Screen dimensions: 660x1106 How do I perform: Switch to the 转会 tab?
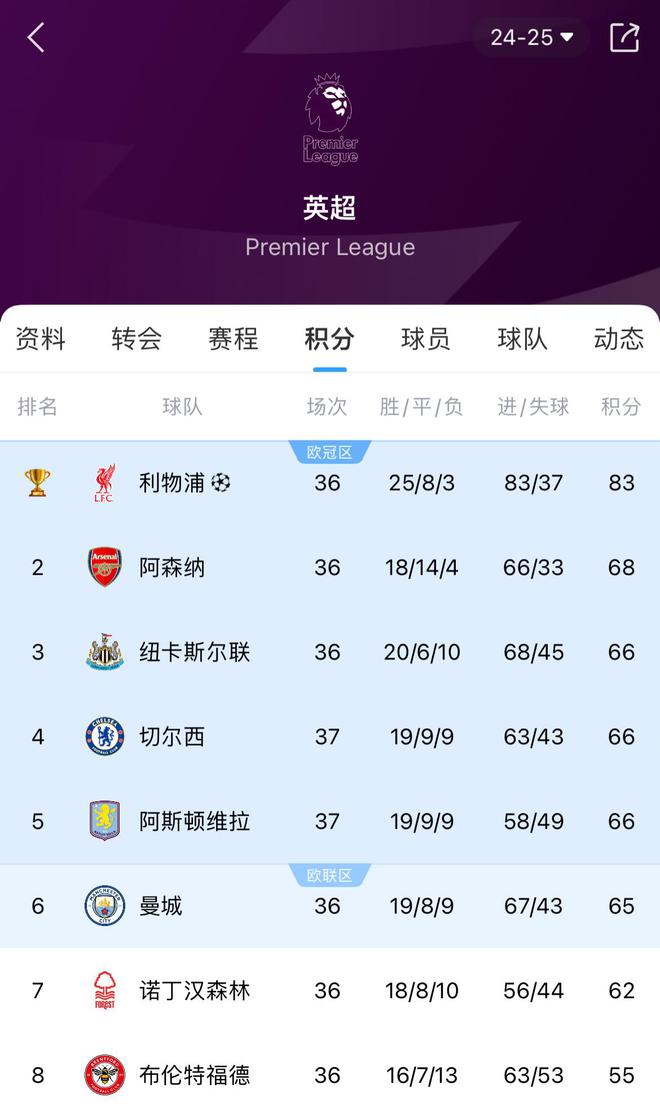point(137,339)
